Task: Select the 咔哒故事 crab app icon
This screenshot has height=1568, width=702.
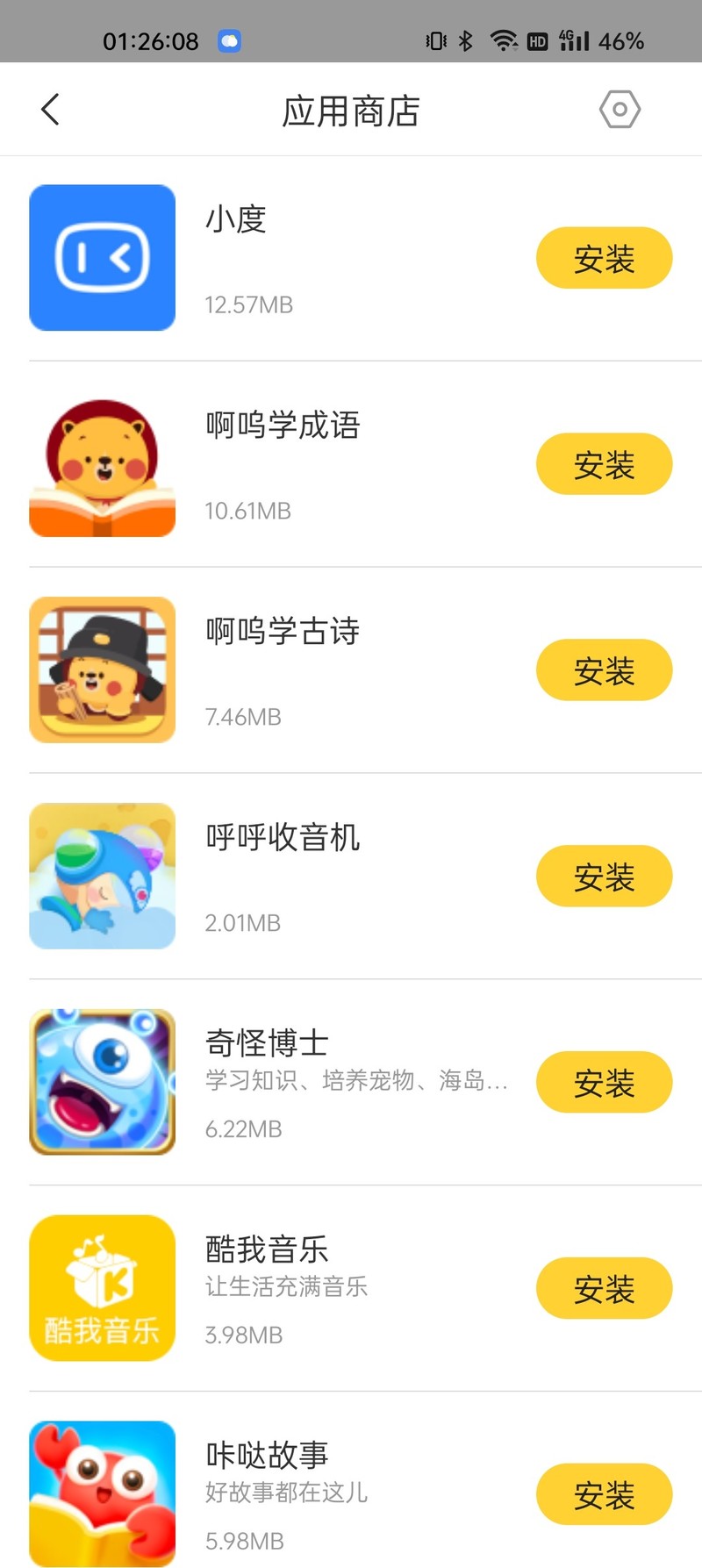Action: click(102, 1494)
